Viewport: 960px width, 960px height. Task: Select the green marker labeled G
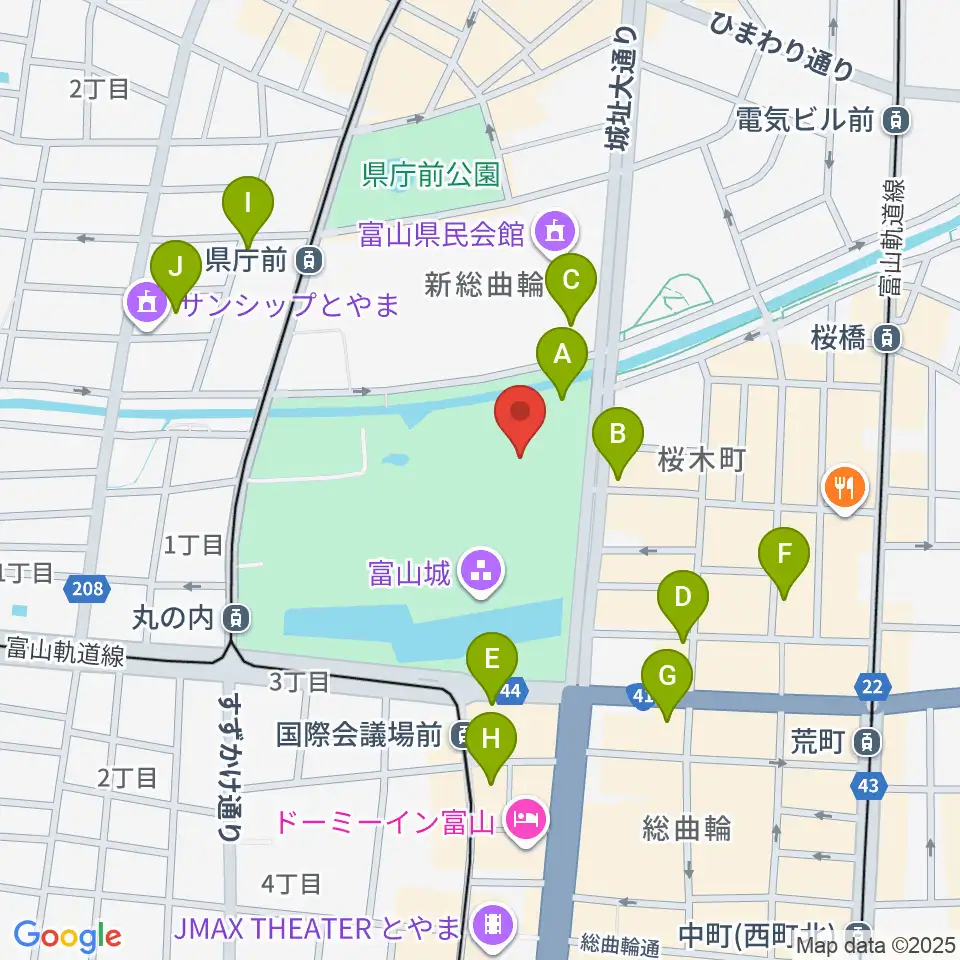(x=667, y=684)
